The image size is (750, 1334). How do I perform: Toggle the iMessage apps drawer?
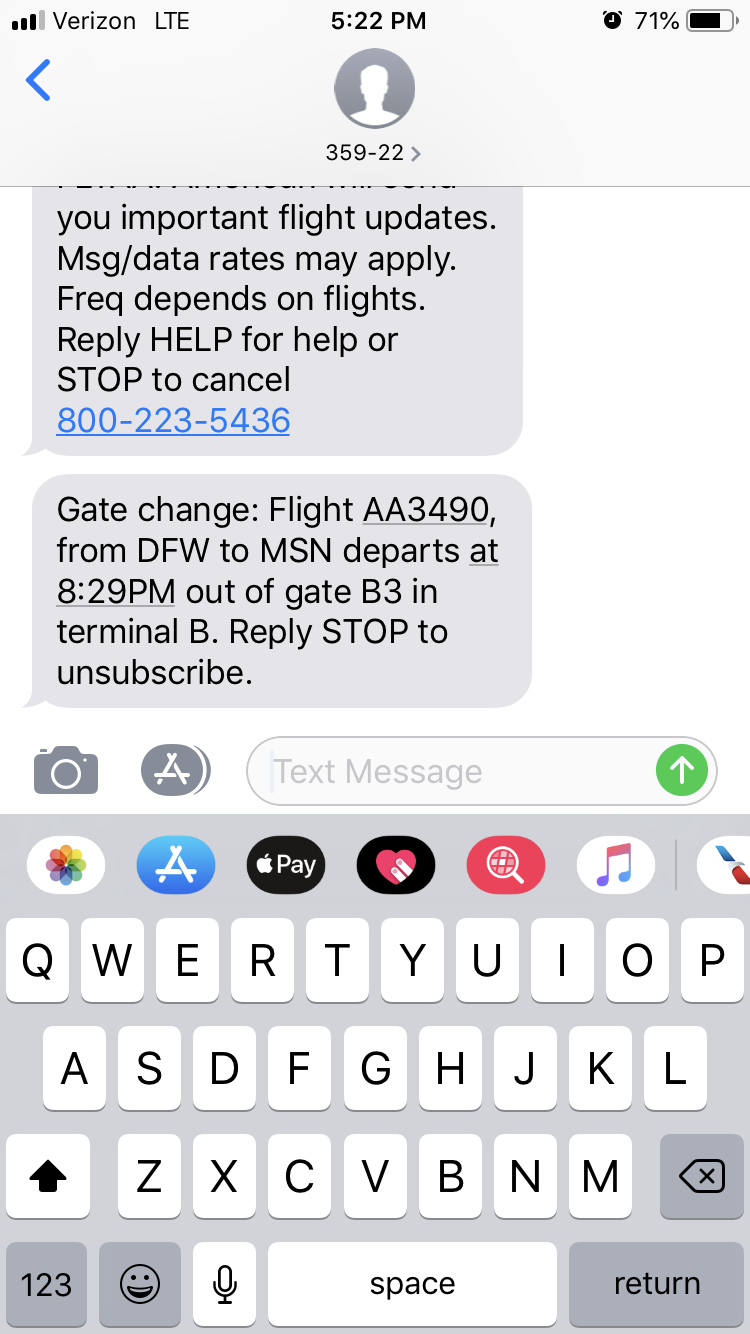click(x=175, y=770)
